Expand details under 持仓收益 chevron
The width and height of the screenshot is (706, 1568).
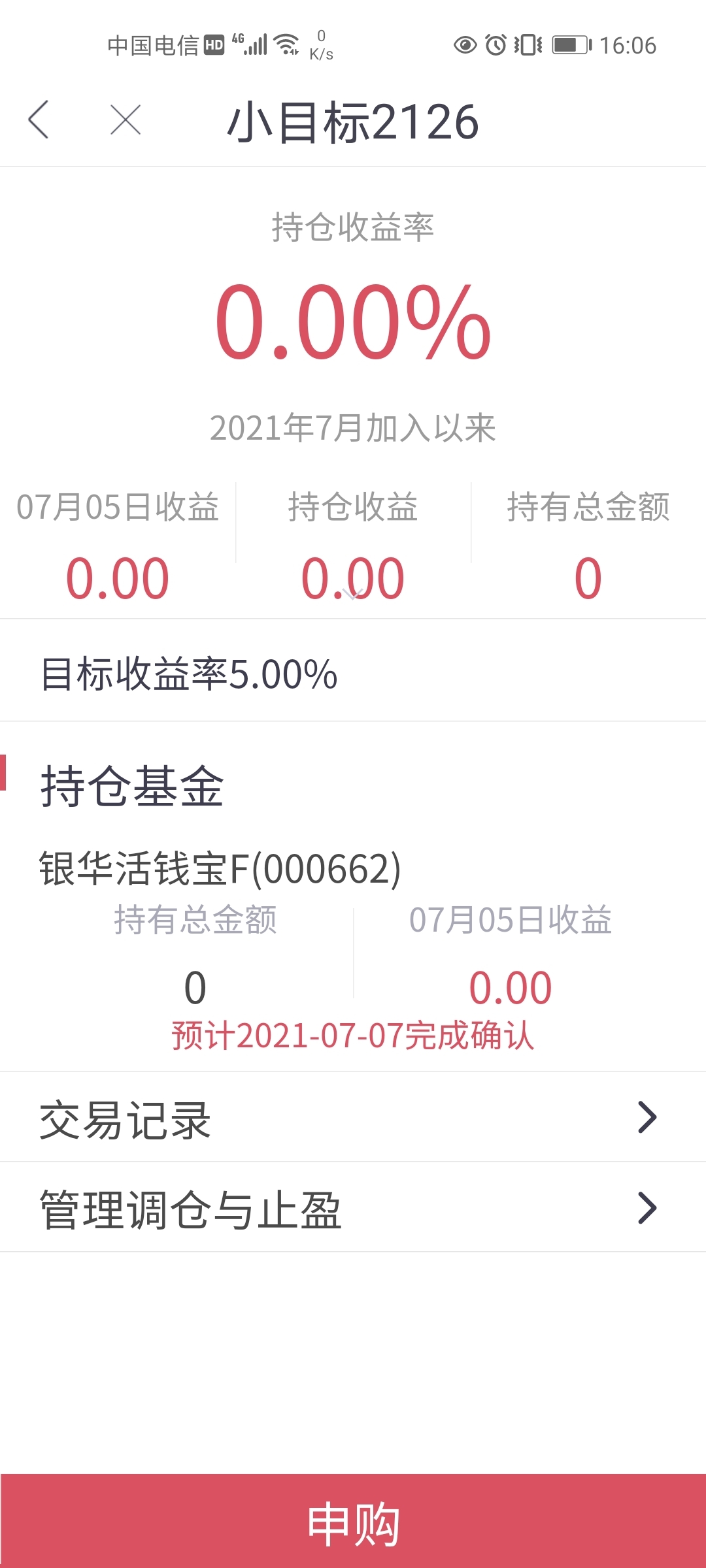pos(353,594)
